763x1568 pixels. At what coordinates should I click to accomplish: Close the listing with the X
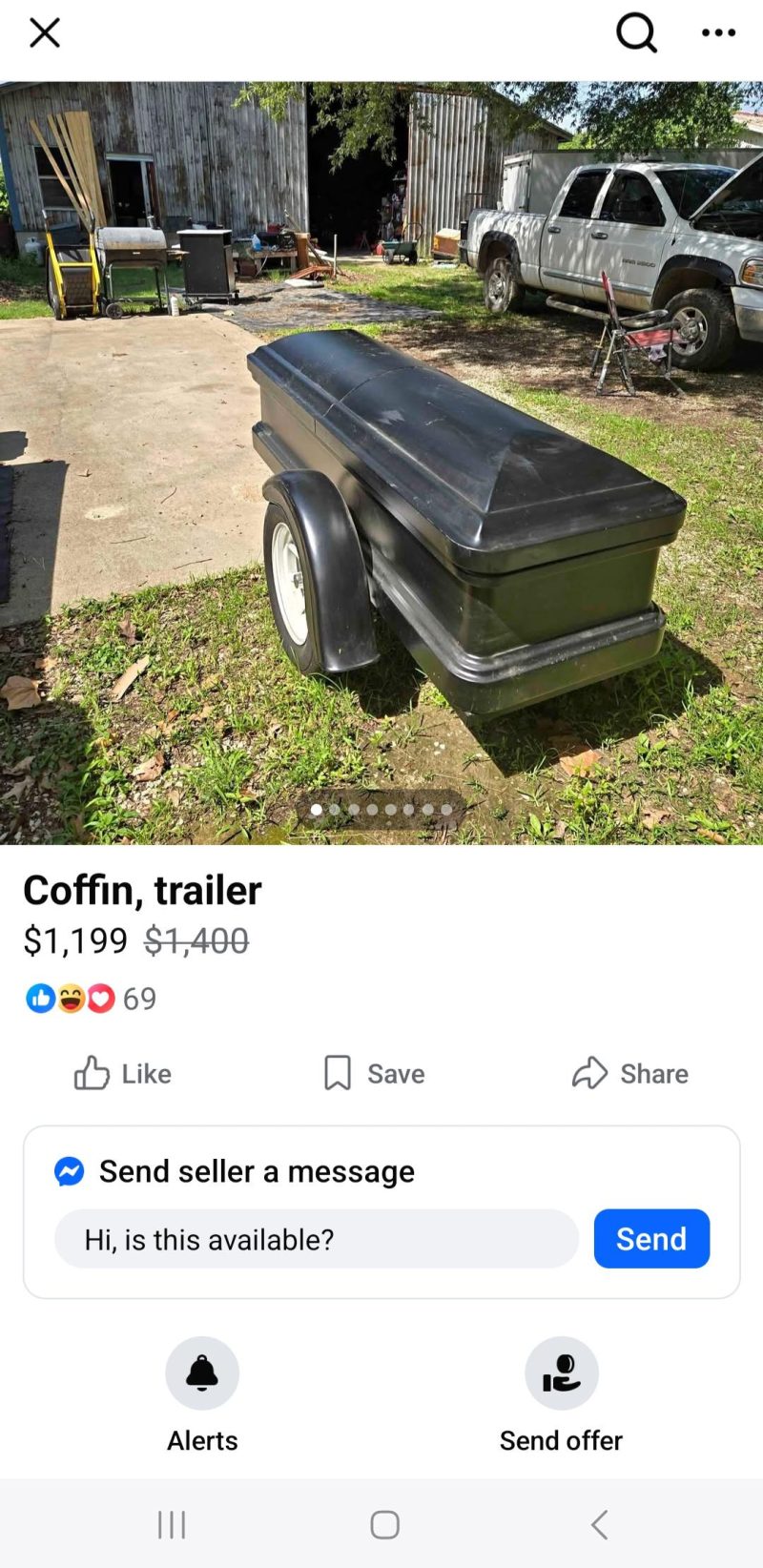[45, 32]
